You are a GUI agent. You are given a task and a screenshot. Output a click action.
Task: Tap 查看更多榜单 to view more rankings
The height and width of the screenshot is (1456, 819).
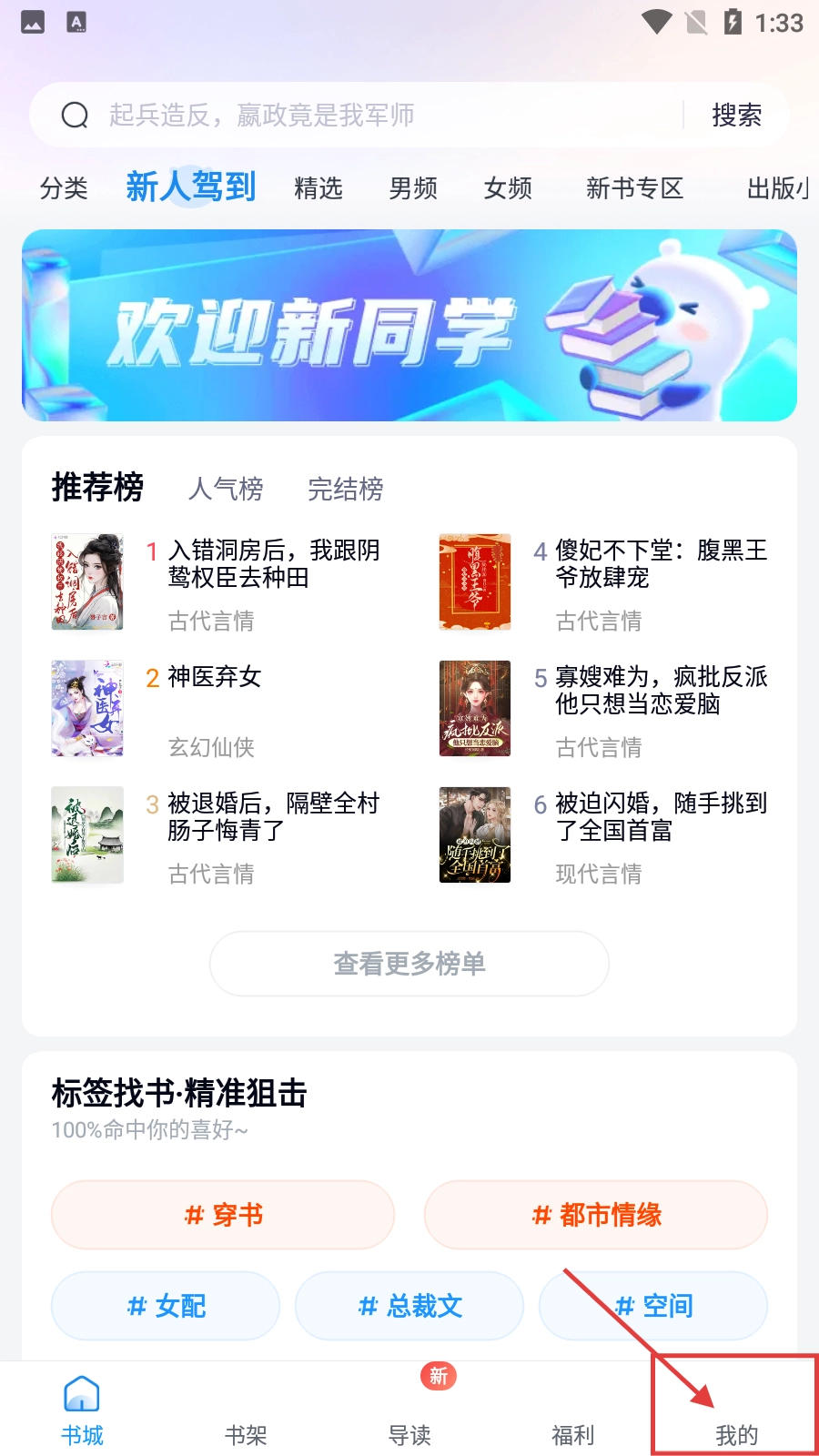point(409,964)
